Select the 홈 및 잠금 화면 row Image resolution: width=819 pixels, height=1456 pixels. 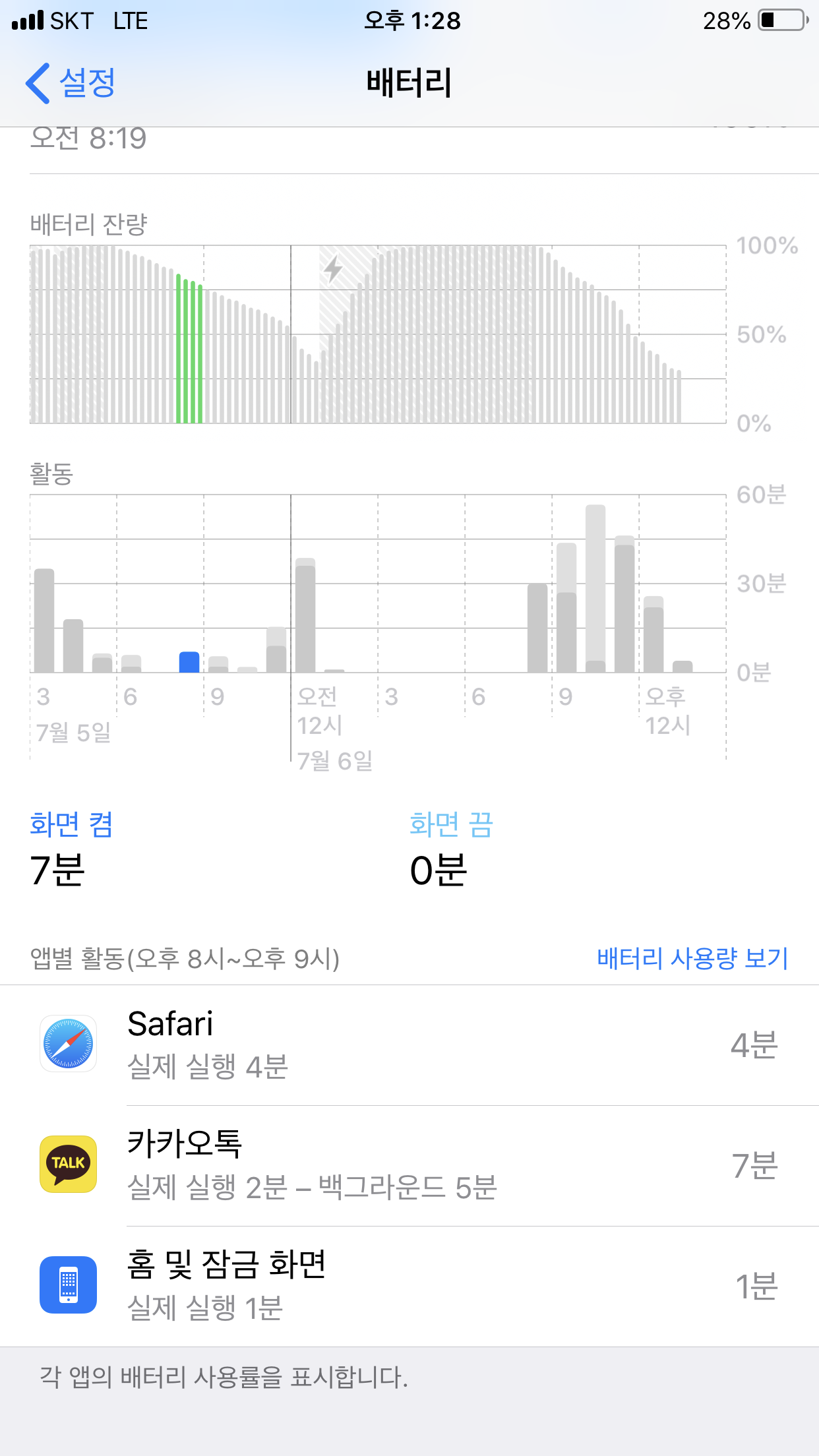(409, 1286)
